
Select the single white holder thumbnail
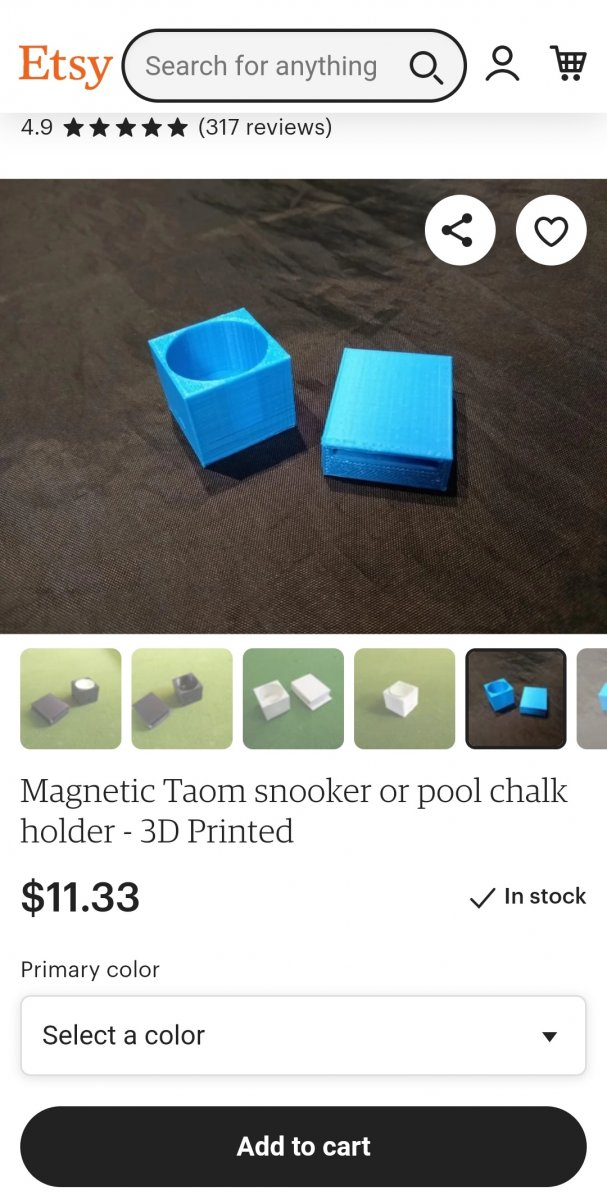[404, 698]
